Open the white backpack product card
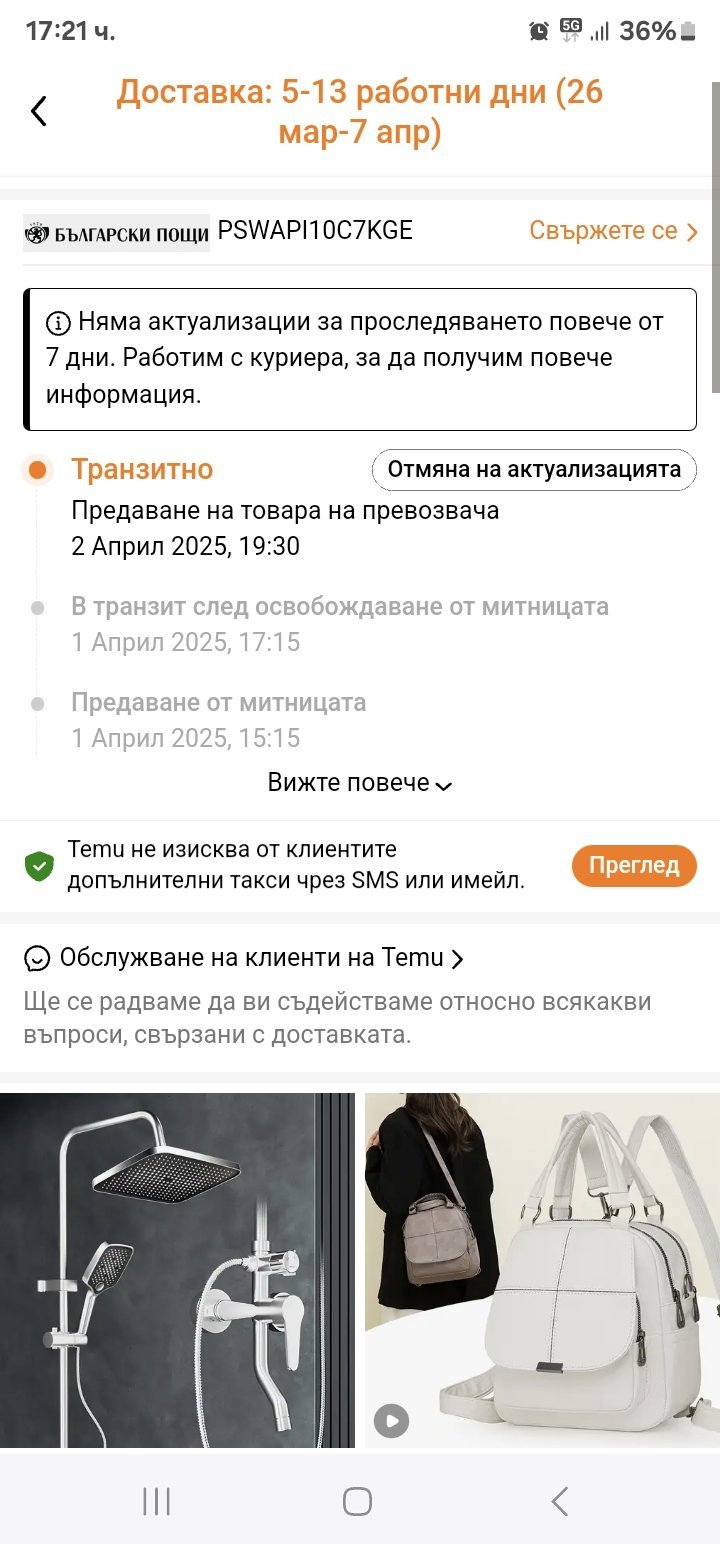The image size is (720, 1544). click(542, 1270)
